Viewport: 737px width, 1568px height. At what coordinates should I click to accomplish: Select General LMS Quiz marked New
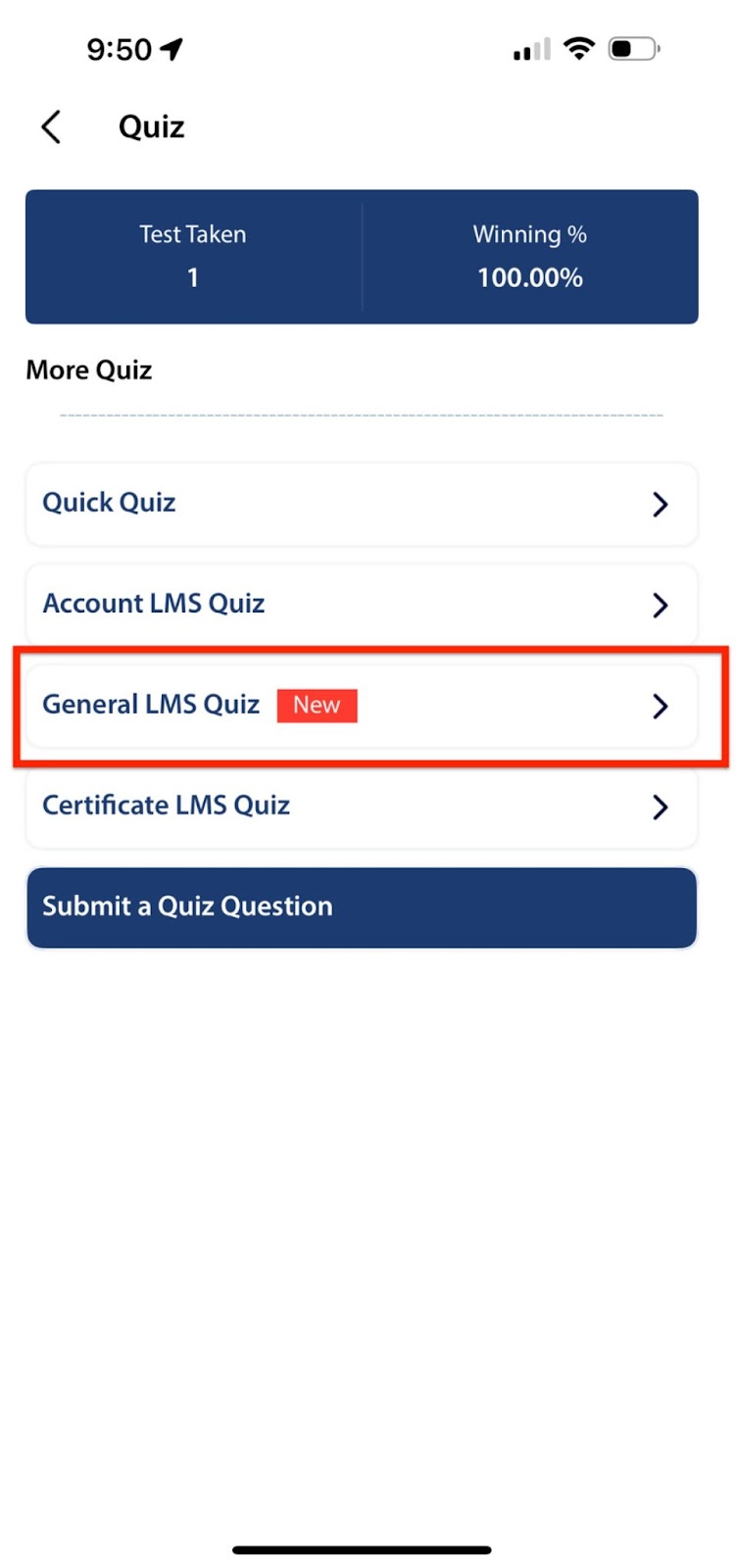361,706
